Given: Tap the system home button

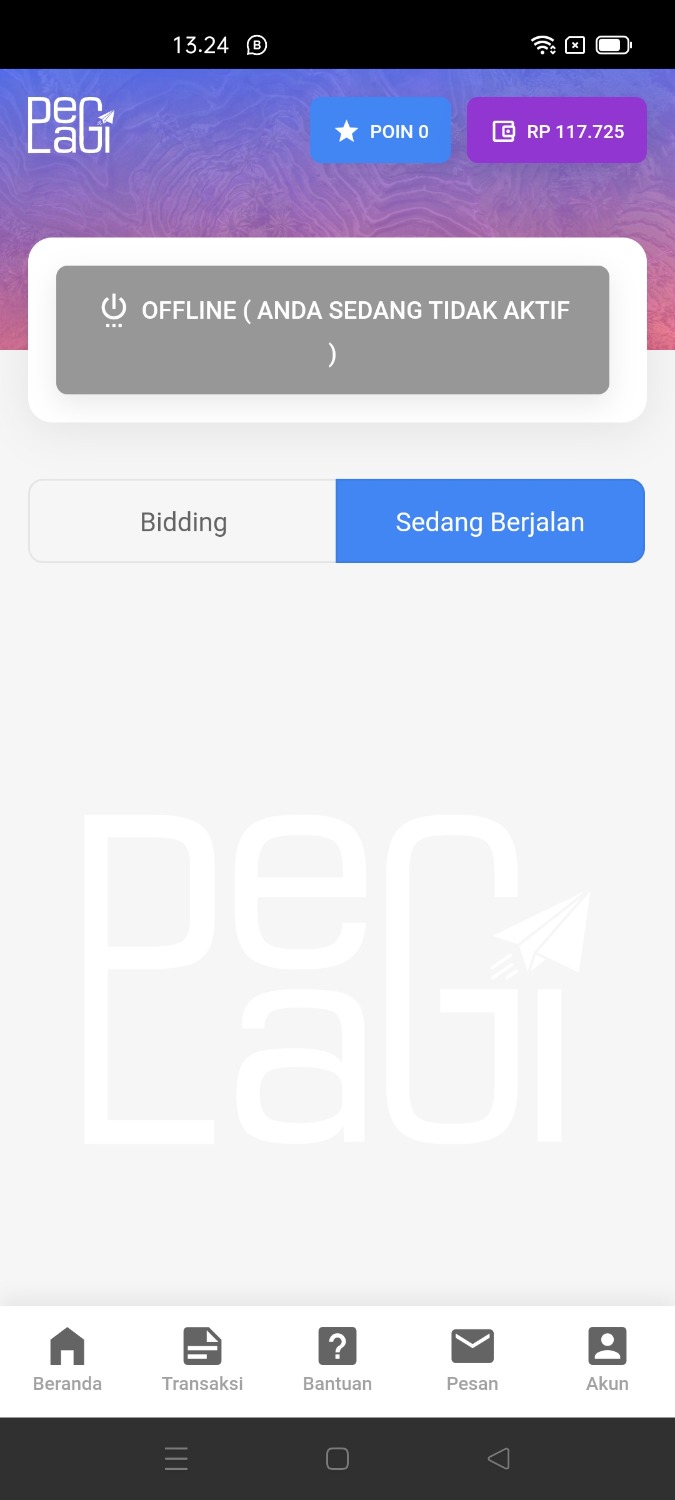Looking at the screenshot, I should point(337,1459).
